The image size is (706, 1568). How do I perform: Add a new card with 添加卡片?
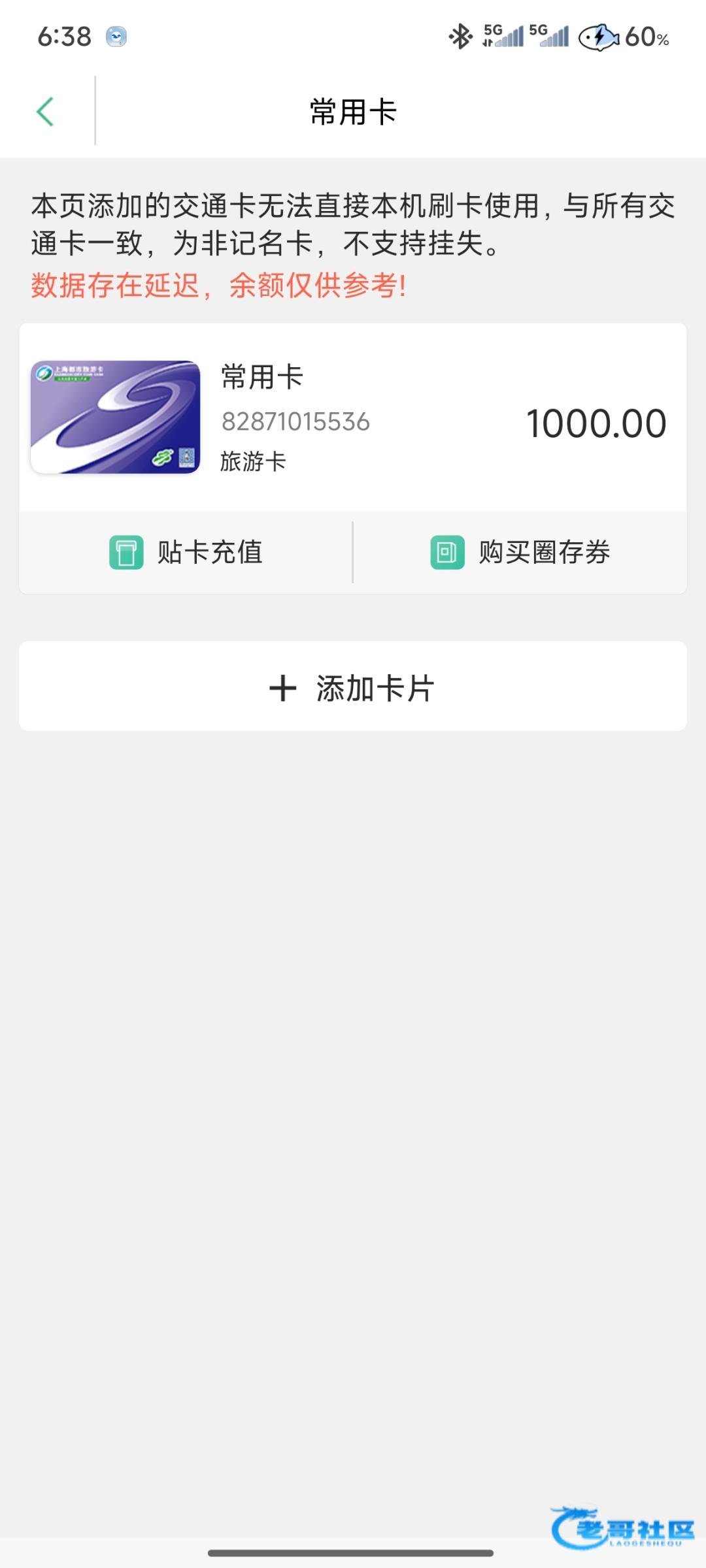click(x=353, y=687)
